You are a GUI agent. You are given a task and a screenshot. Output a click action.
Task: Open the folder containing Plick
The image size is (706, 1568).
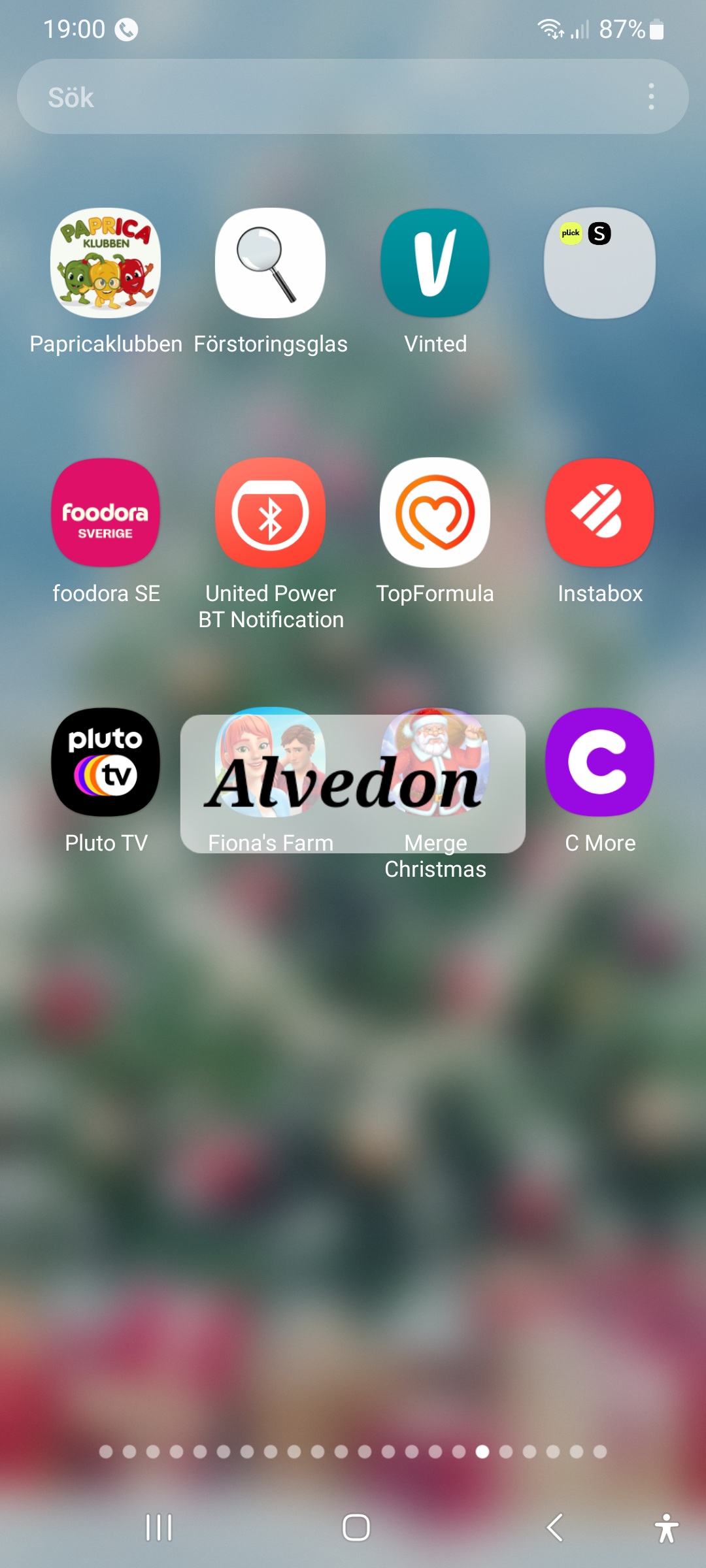click(600, 263)
